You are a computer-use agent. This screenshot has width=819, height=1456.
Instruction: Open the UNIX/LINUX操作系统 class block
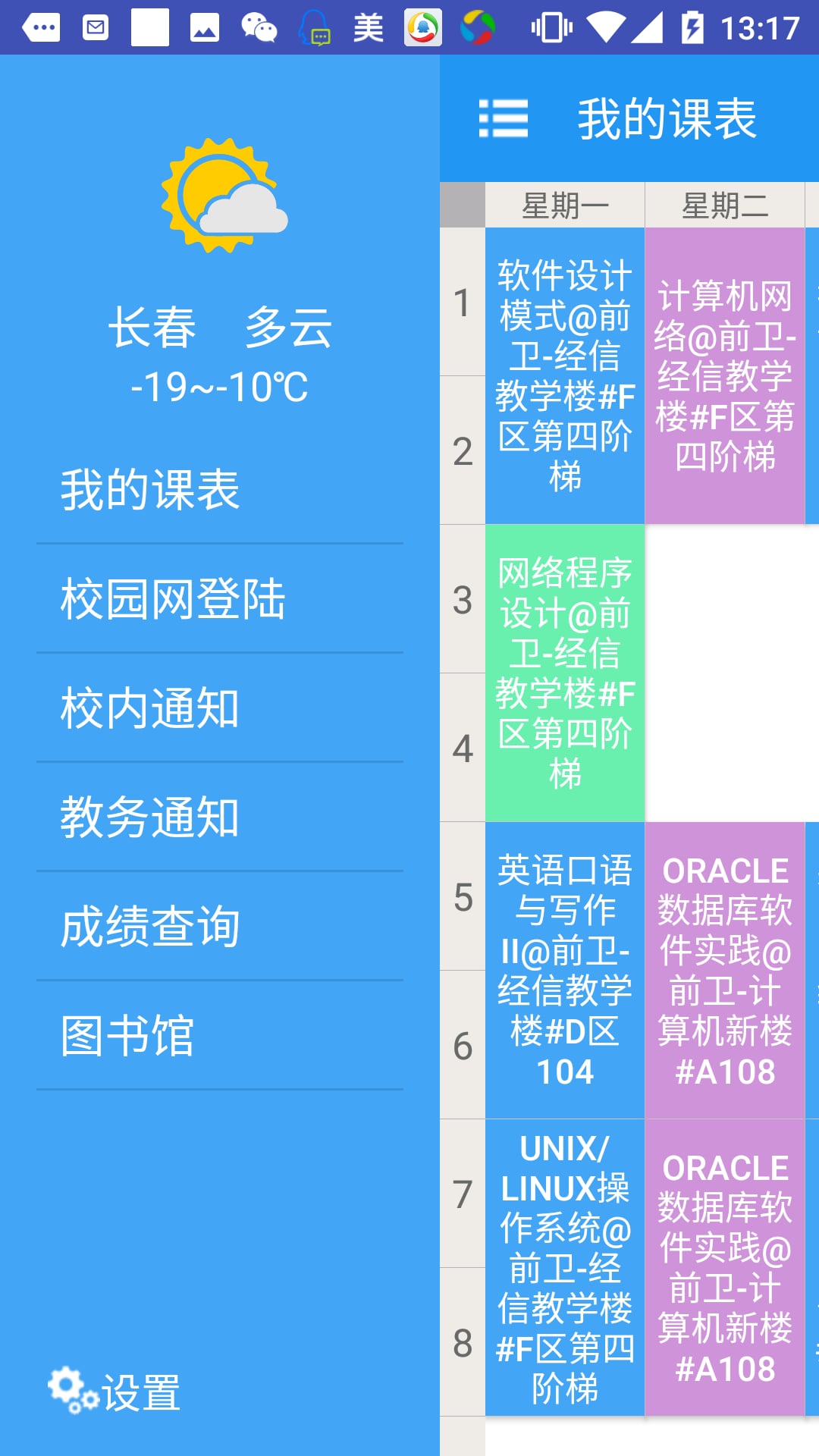[x=565, y=1267]
